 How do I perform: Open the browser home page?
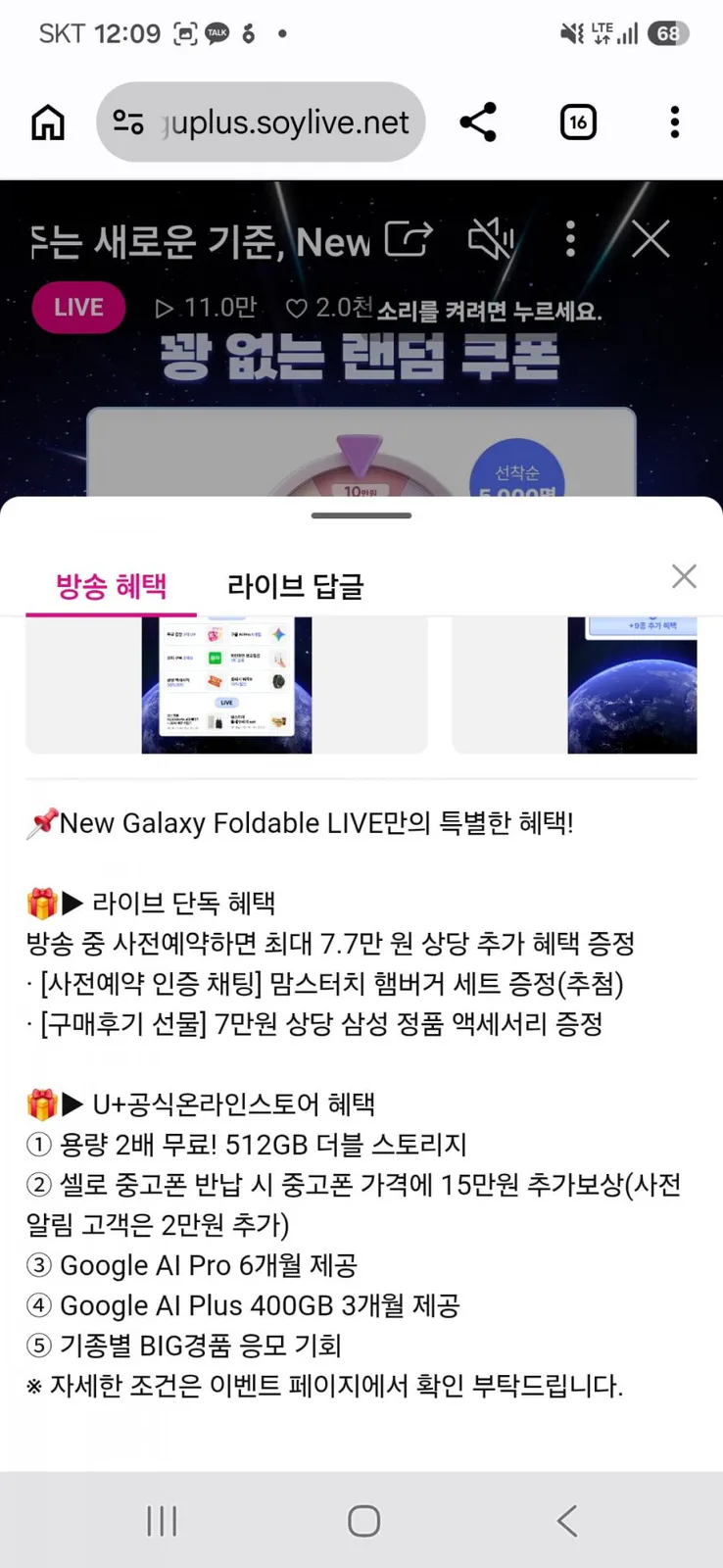[x=48, y=122]
